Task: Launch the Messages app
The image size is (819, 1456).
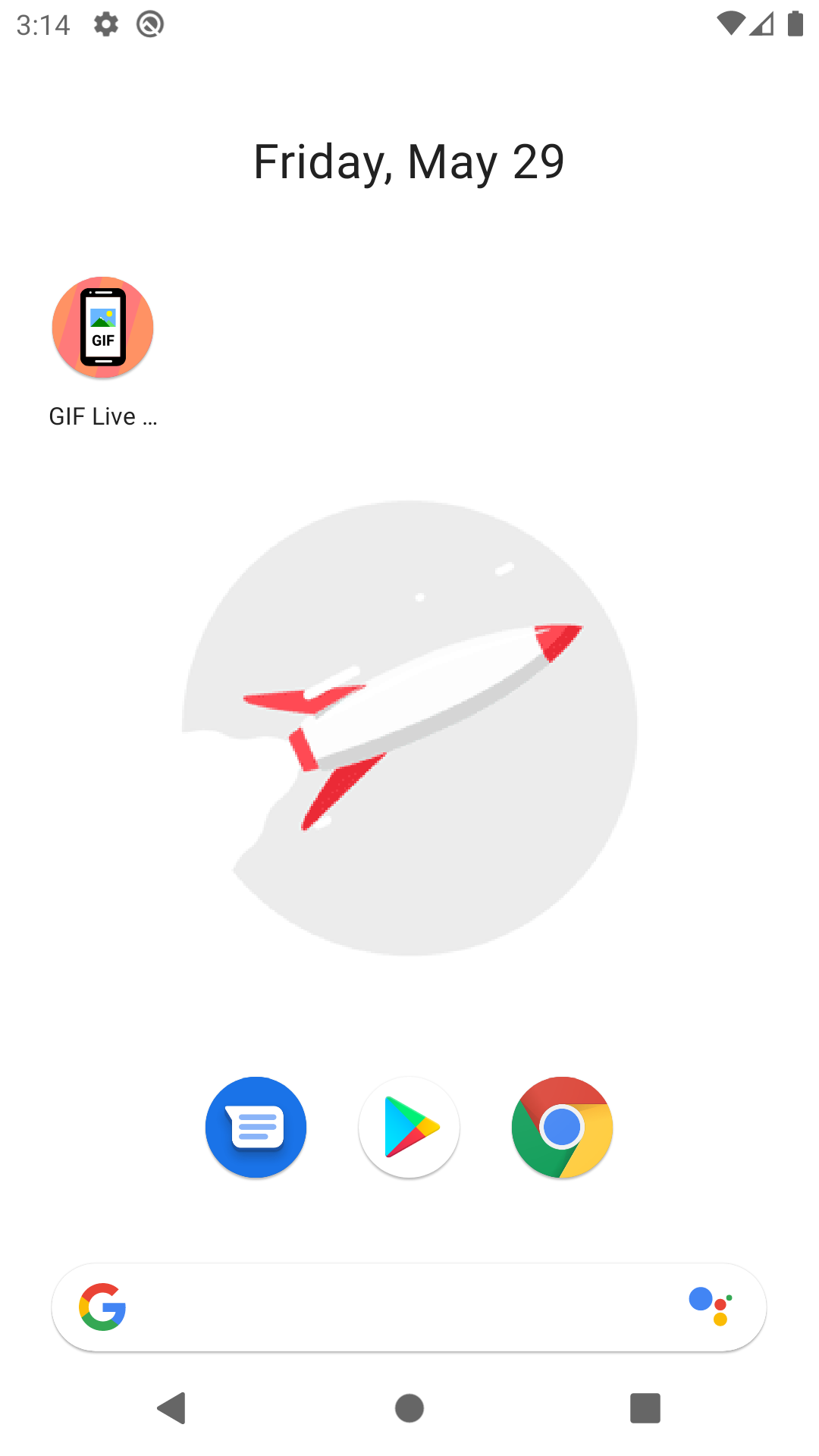Action: (256, 1127)
